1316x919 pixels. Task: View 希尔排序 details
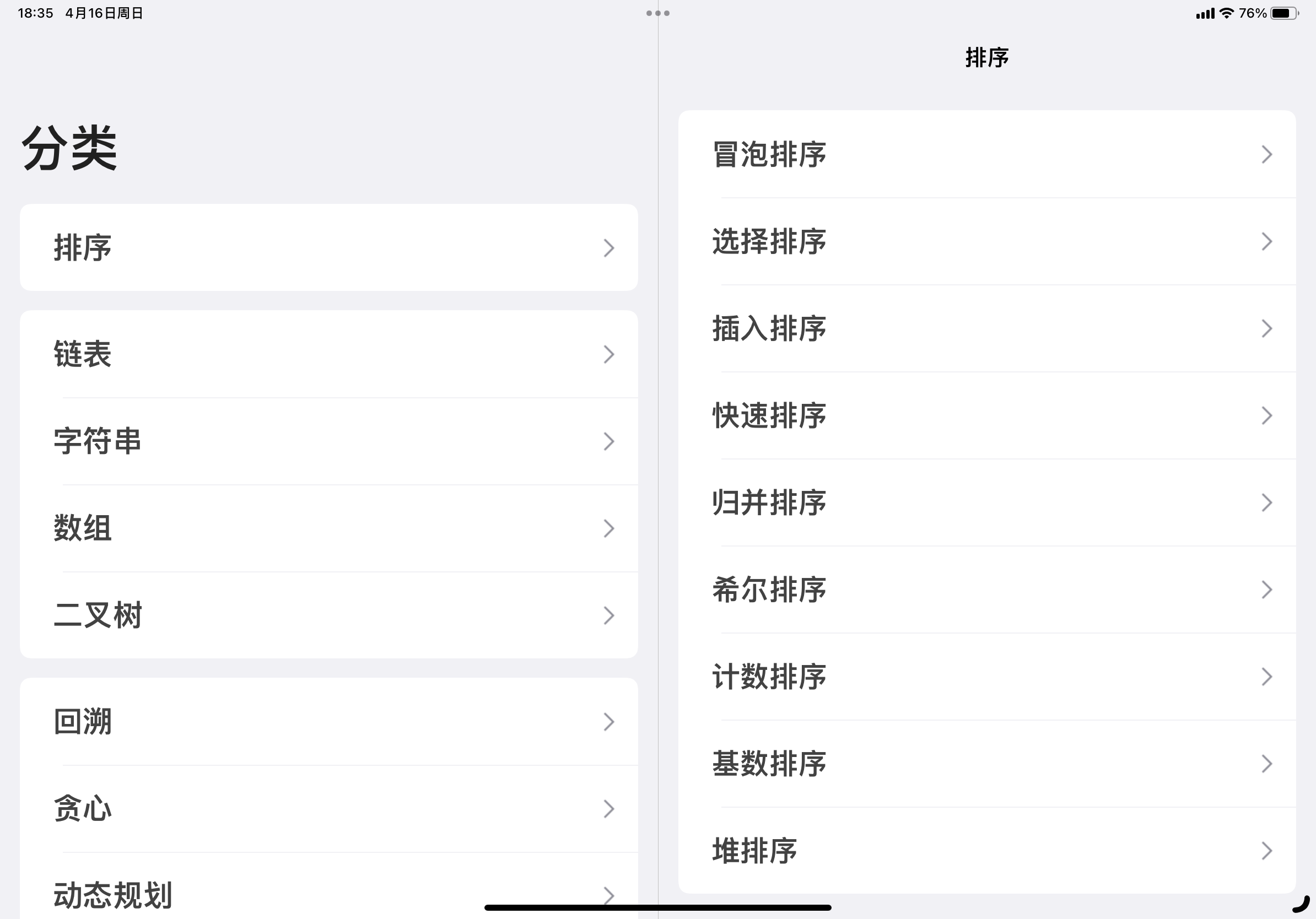click(x=986, y=590)
